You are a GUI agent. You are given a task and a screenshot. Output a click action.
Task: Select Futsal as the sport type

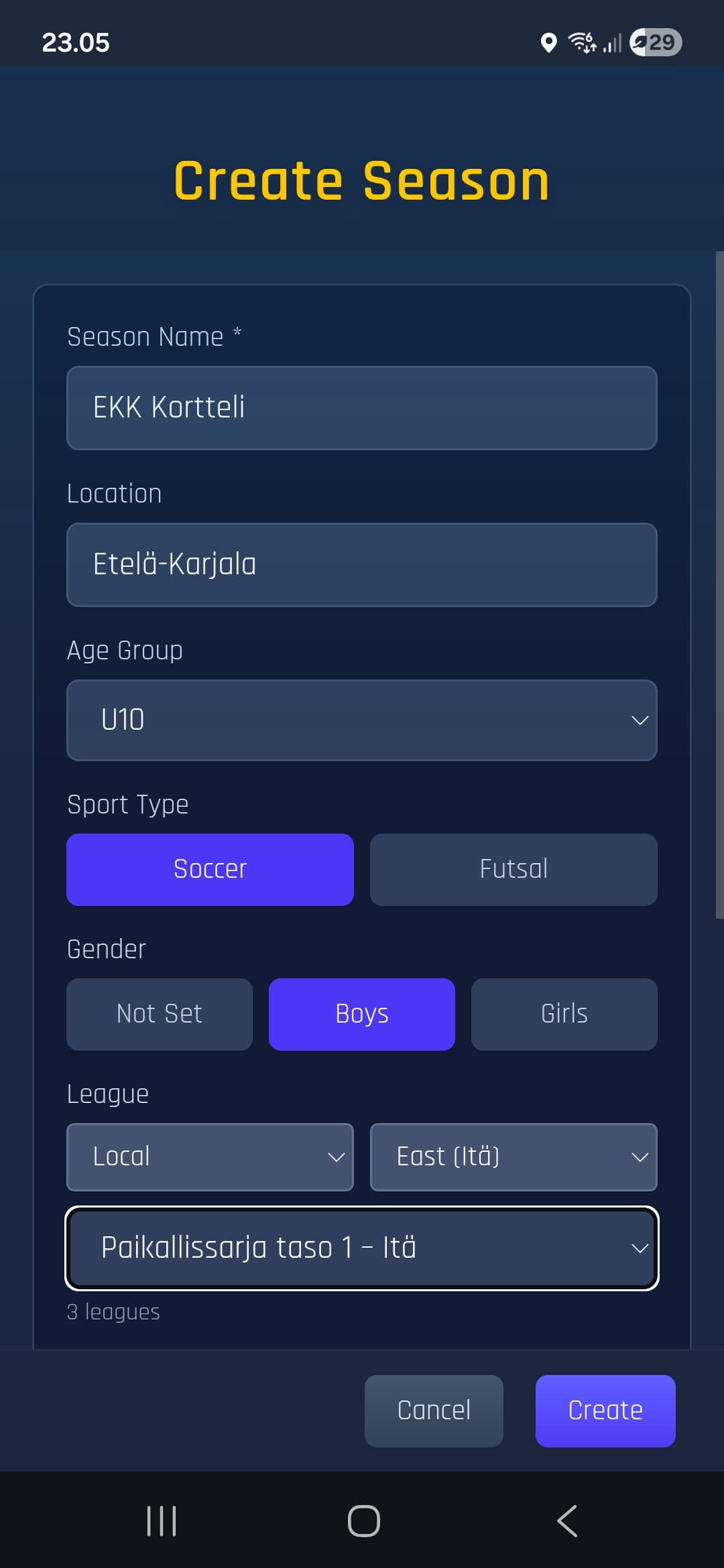click(513, 868)
